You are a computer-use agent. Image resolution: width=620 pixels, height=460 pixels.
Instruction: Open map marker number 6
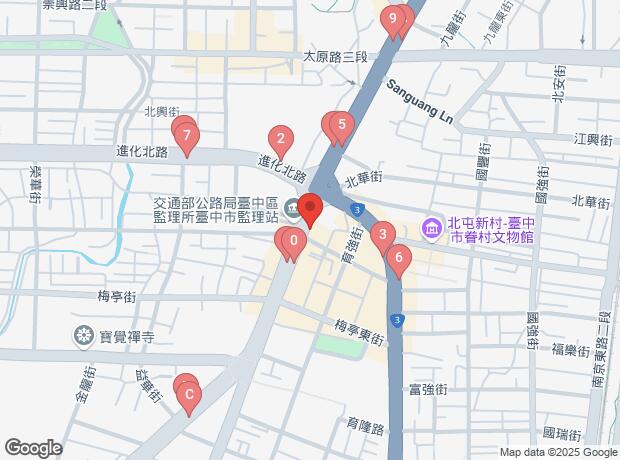click(x=399, y=258)
